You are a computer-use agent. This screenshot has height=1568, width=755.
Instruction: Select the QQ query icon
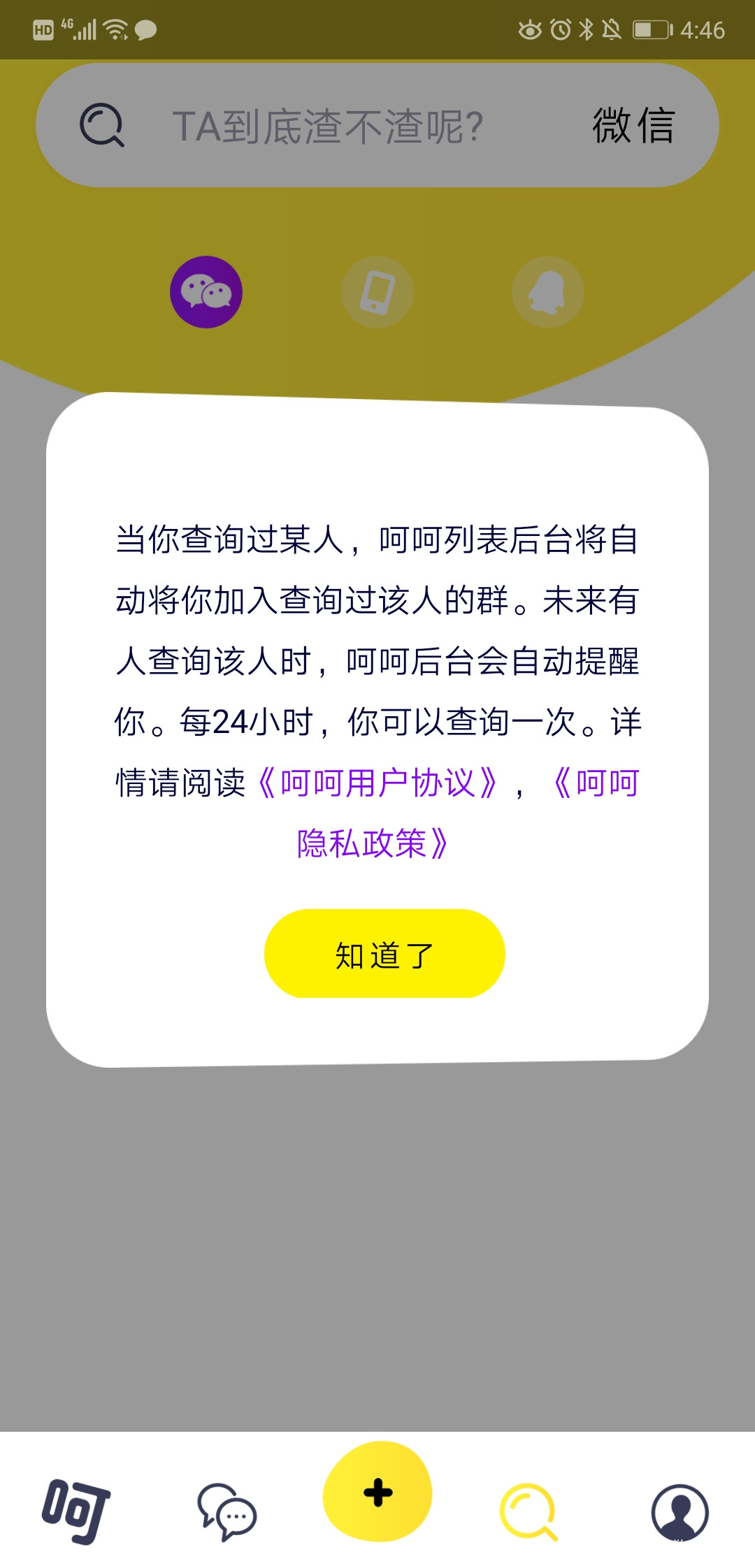point(548,292)
